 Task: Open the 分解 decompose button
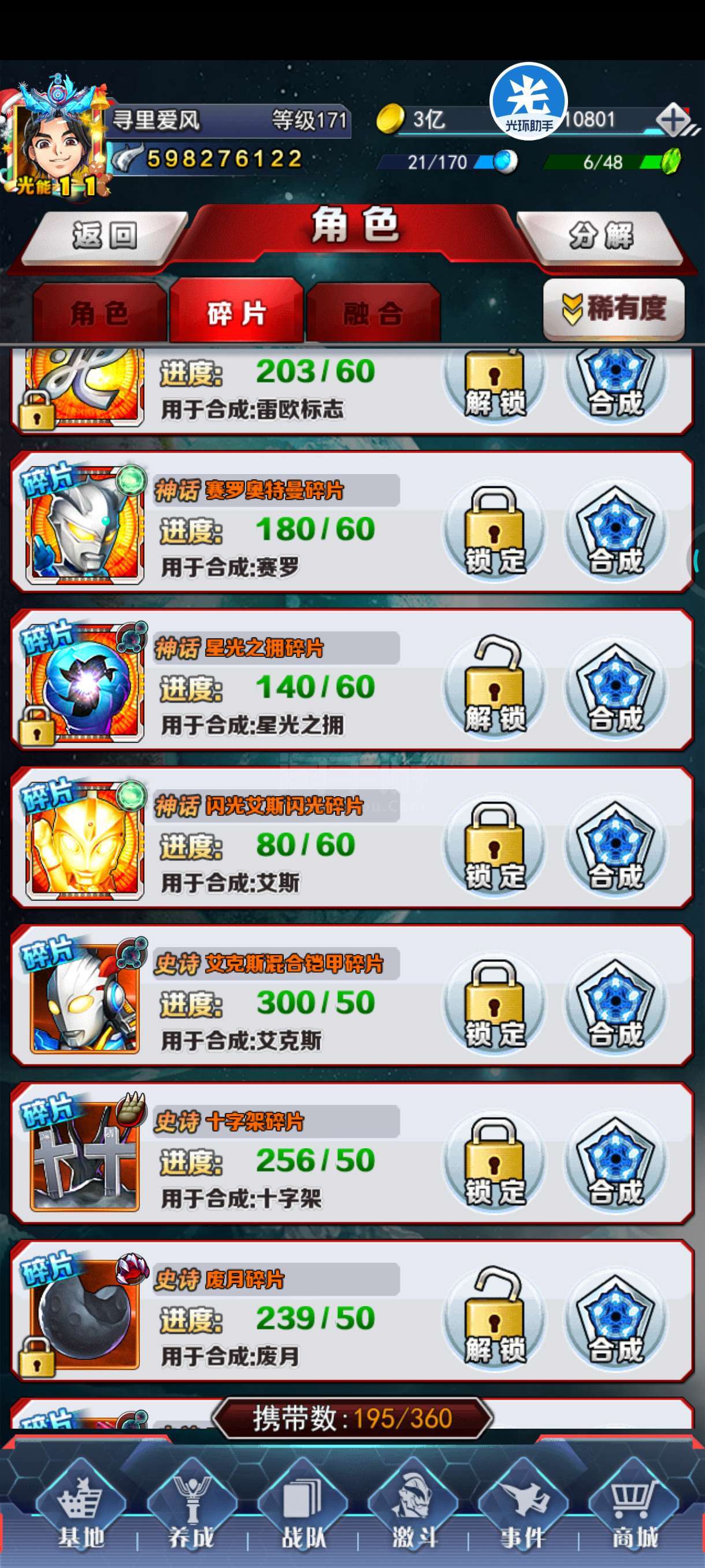point(601,235)
